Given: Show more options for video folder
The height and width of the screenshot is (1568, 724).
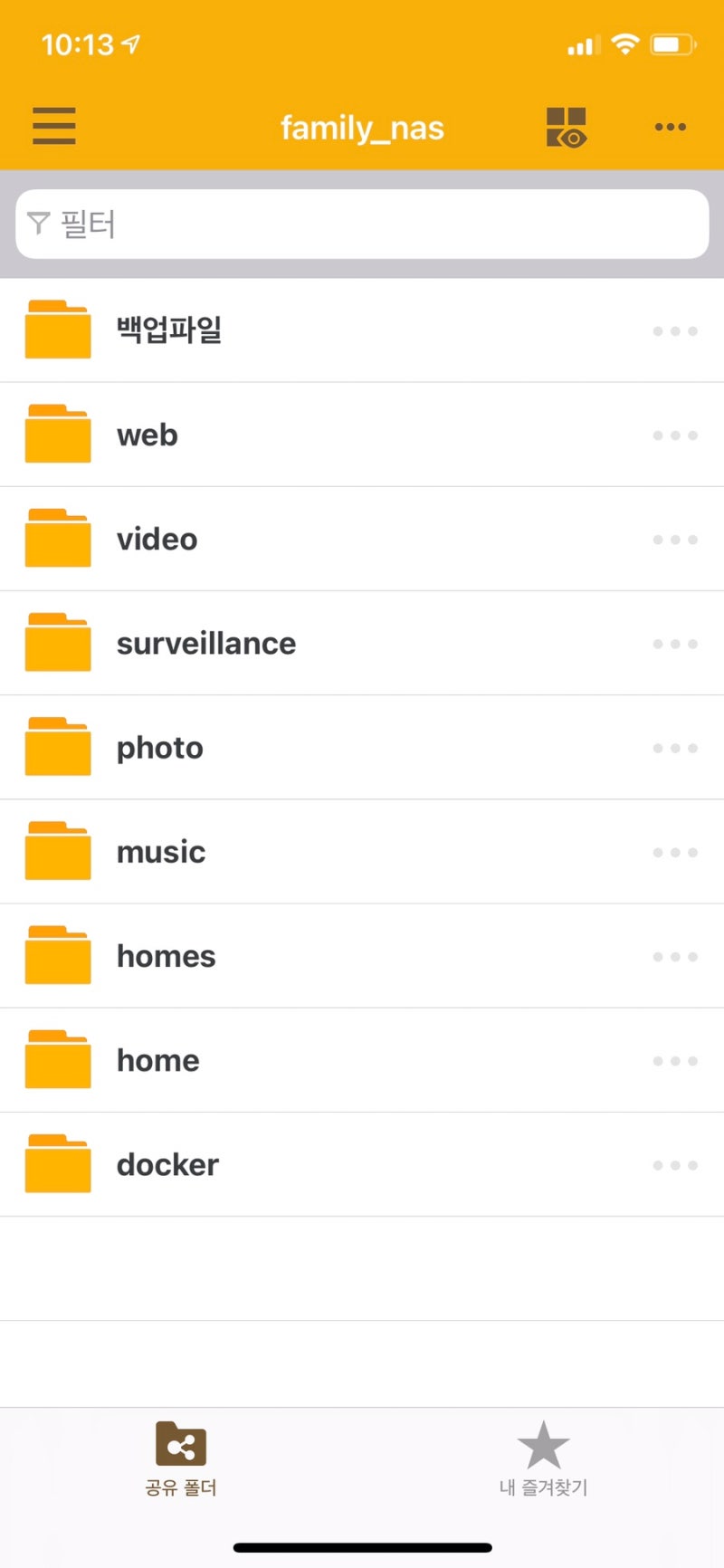Looking at the screenshot, I should click(675, 540).
